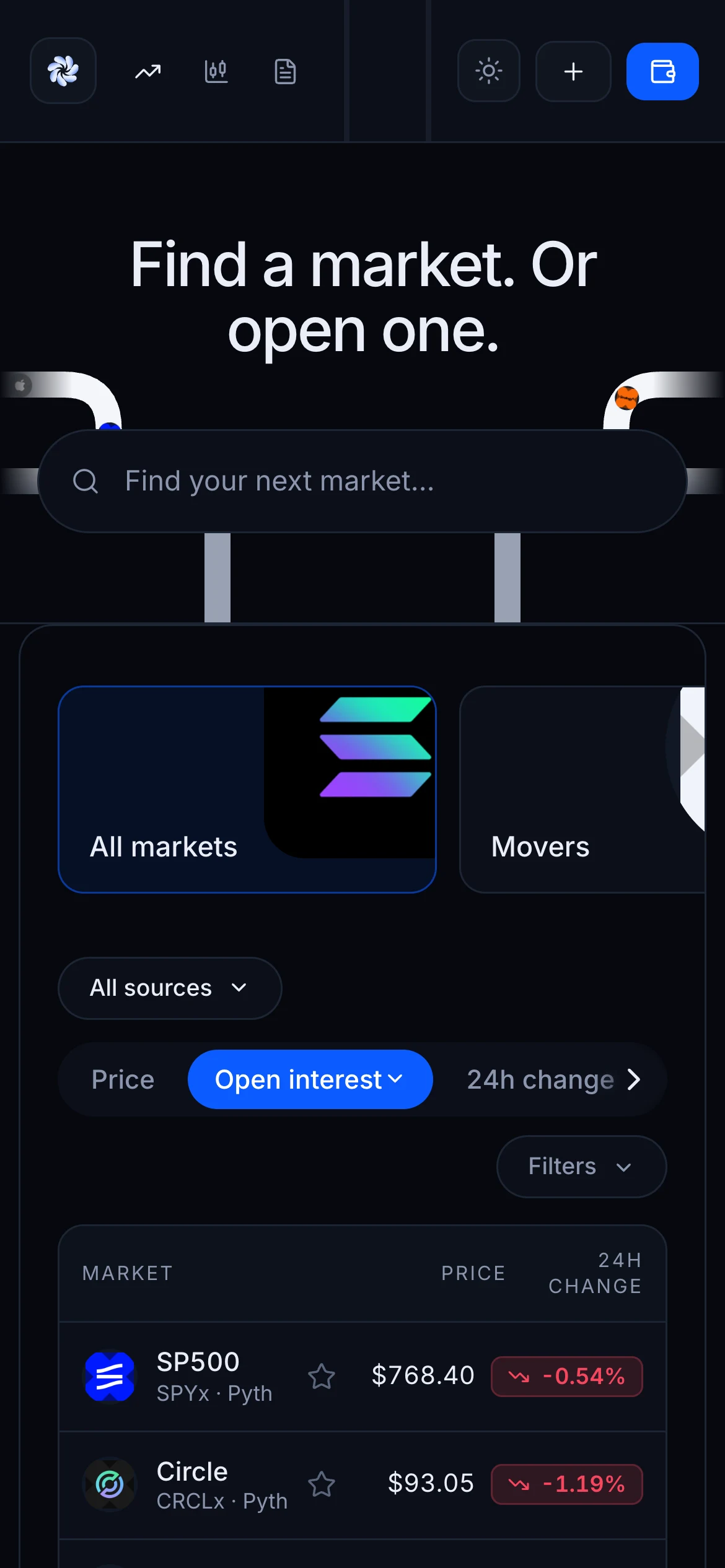Tap the pinwheel logo home button
The image size is (725, 1568).
pyautogui.click(x=63, y=71)
